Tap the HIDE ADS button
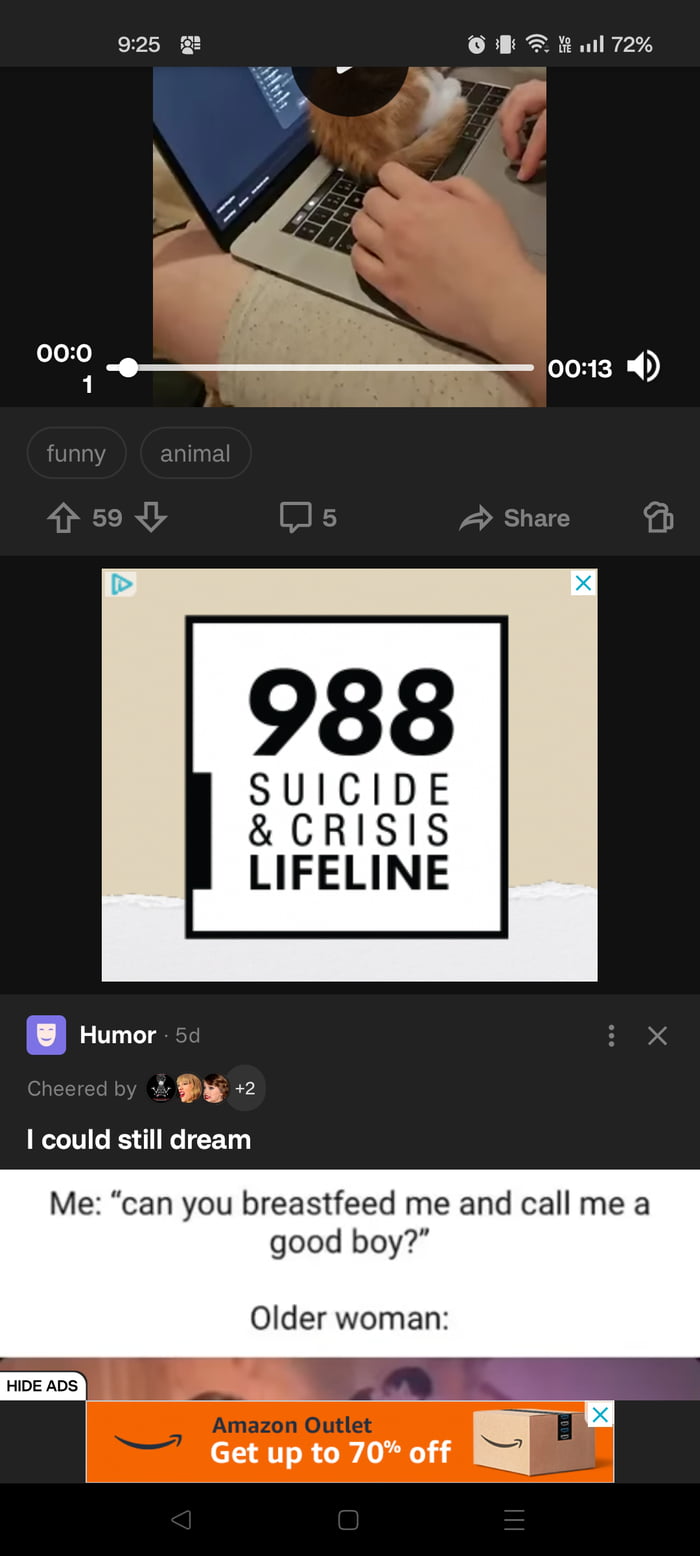 pyautogui.click(x=42, y=1385)
